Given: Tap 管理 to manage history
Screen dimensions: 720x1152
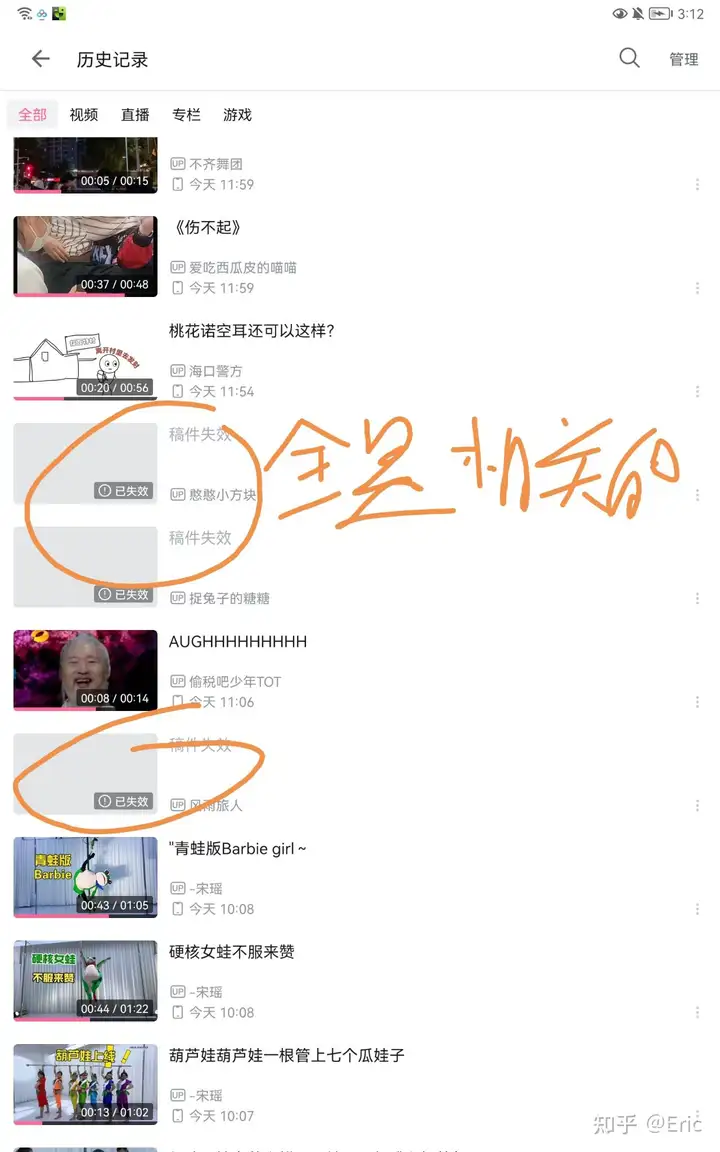Looking at the screenshot, I should [683, 60].
